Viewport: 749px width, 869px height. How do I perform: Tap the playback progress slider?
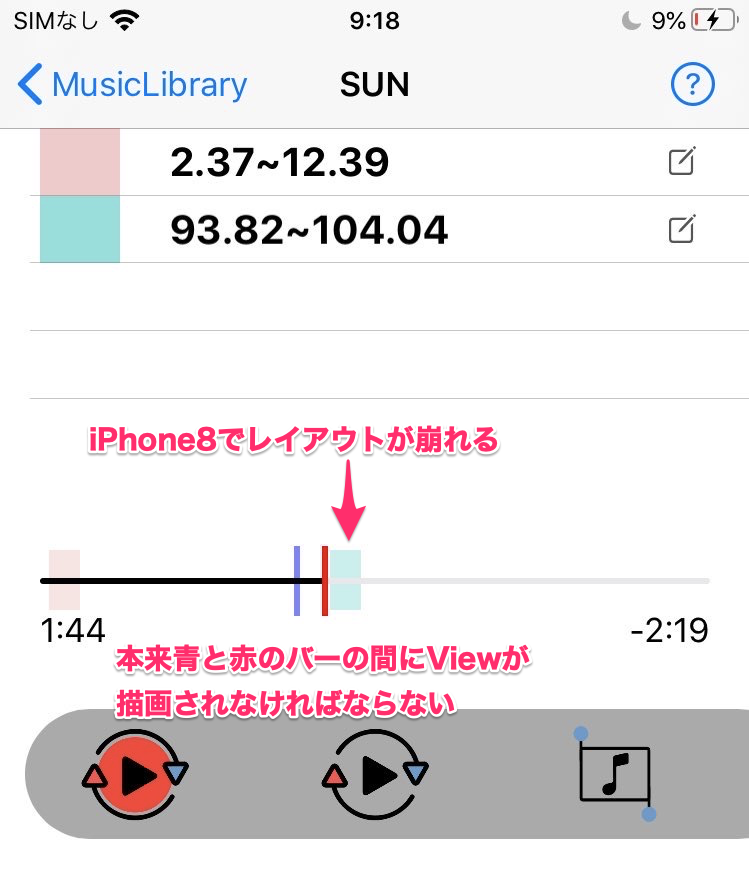coord(374,580)
